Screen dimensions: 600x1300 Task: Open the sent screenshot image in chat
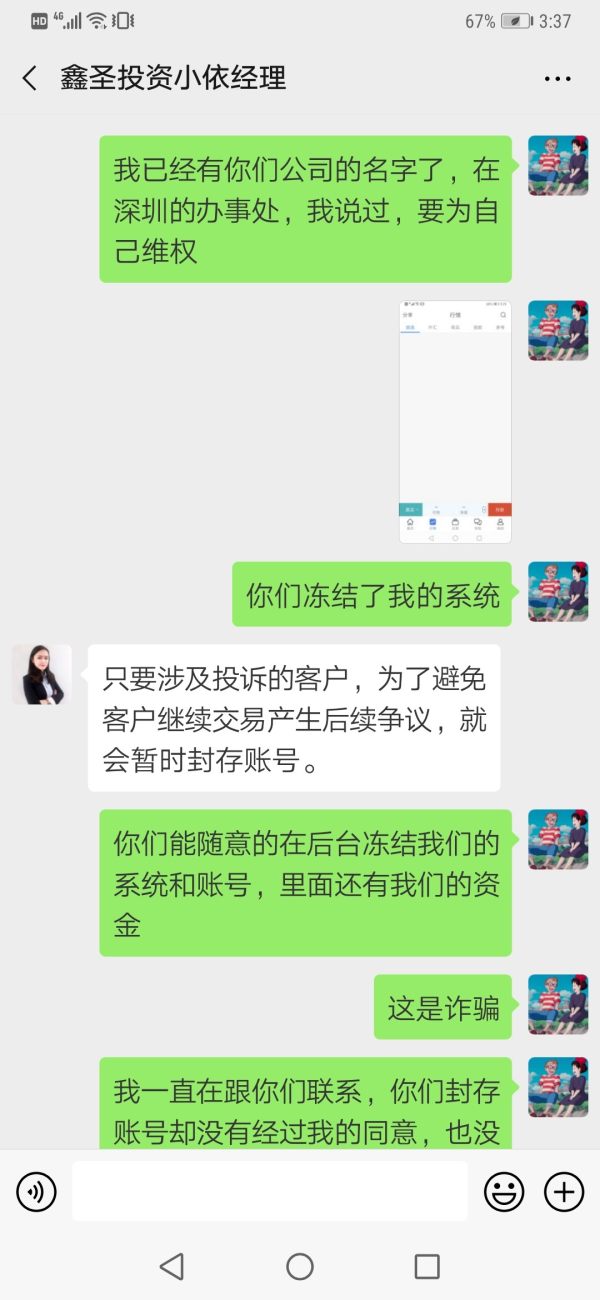click(455, 421)
